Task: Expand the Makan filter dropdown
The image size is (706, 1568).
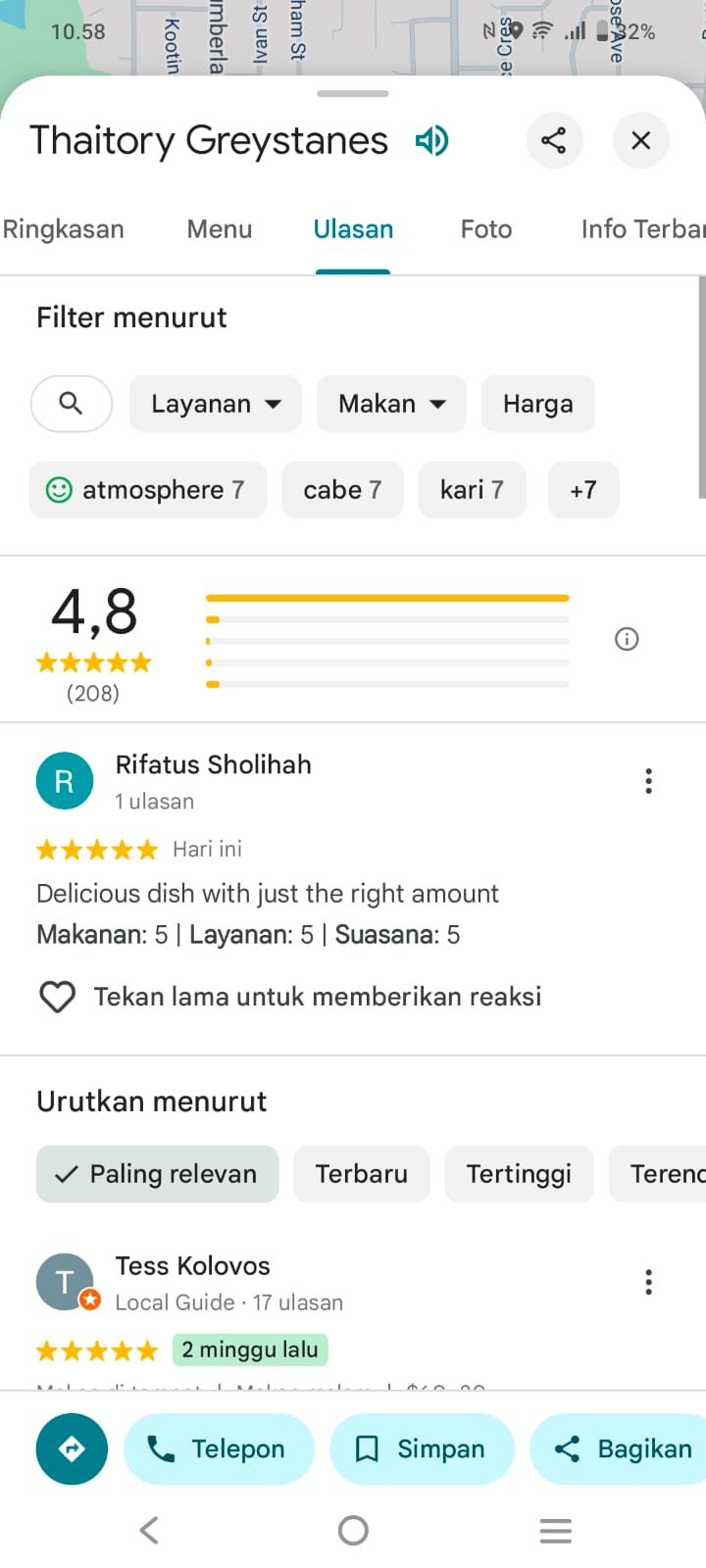Action: click(391, 404)
